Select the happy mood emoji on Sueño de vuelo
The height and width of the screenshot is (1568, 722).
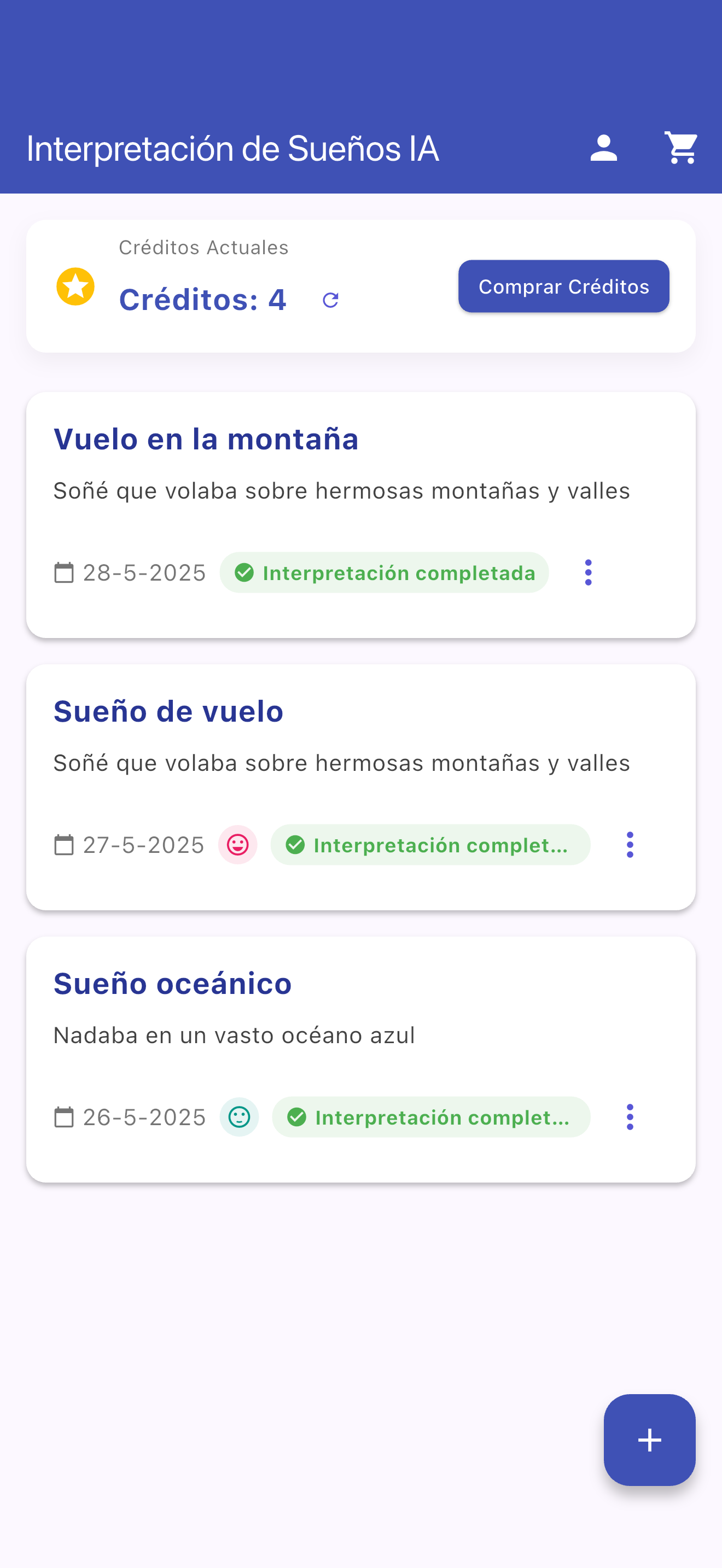pyautogui.click(x=238, y=844)
